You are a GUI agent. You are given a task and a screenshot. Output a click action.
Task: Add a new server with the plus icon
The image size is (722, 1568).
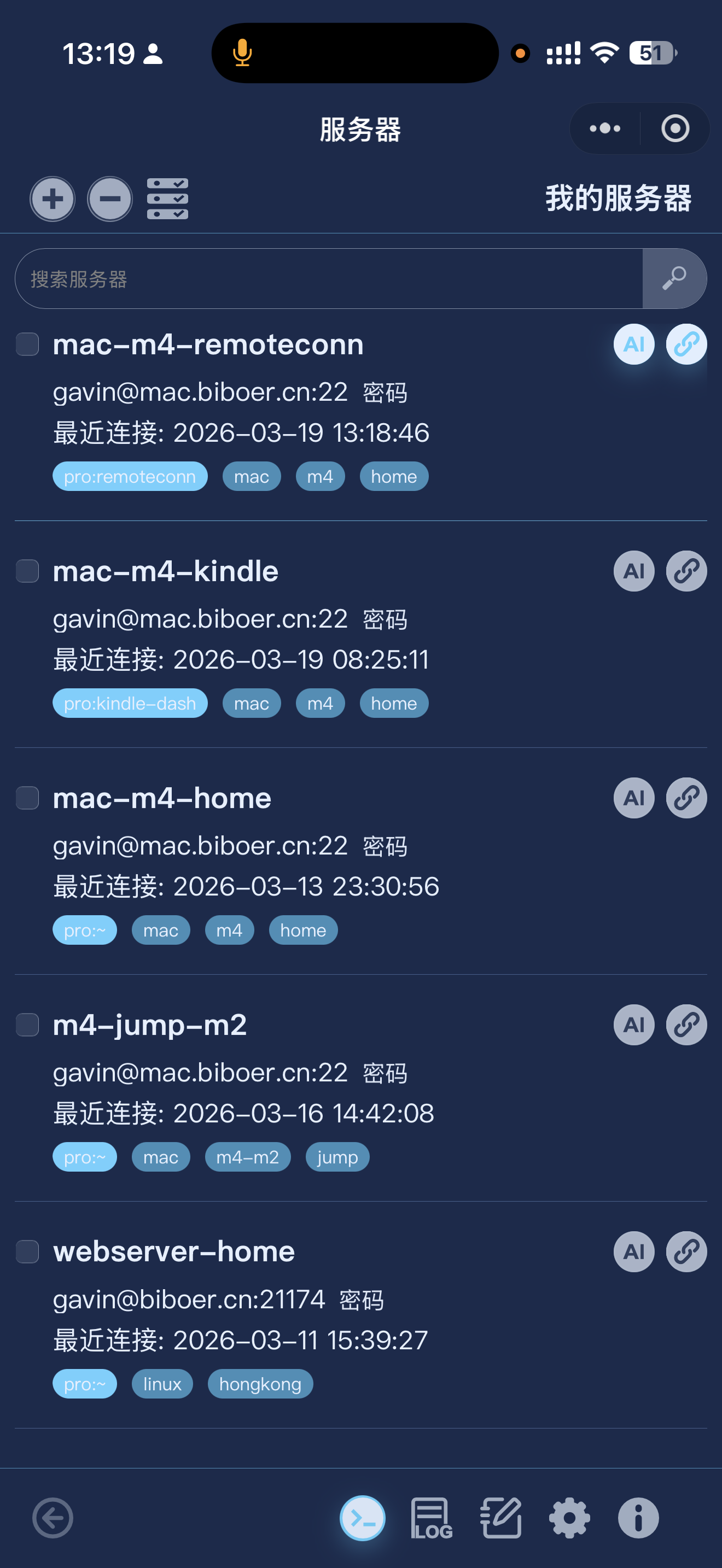tap(53, 199)
